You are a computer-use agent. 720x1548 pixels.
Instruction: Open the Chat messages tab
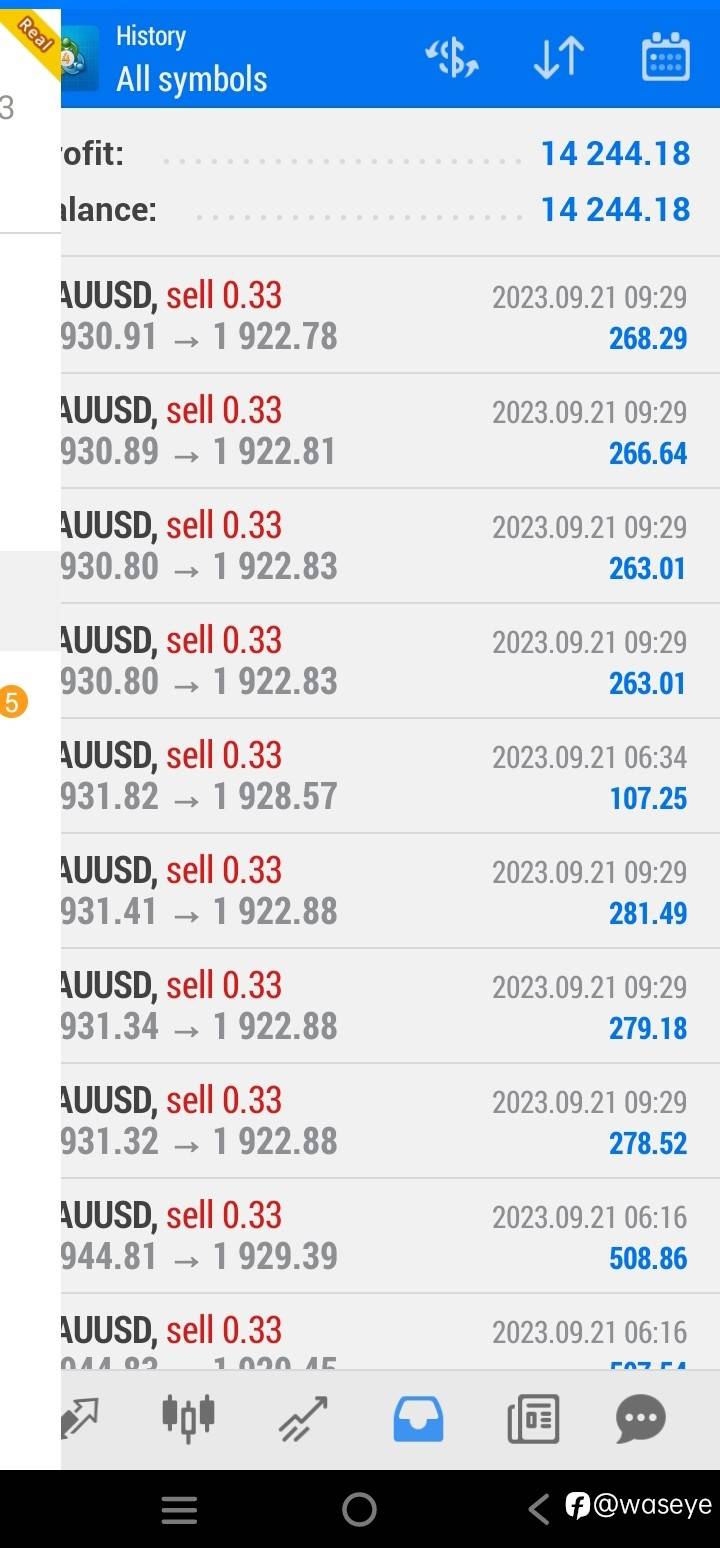pos(641,1418)
